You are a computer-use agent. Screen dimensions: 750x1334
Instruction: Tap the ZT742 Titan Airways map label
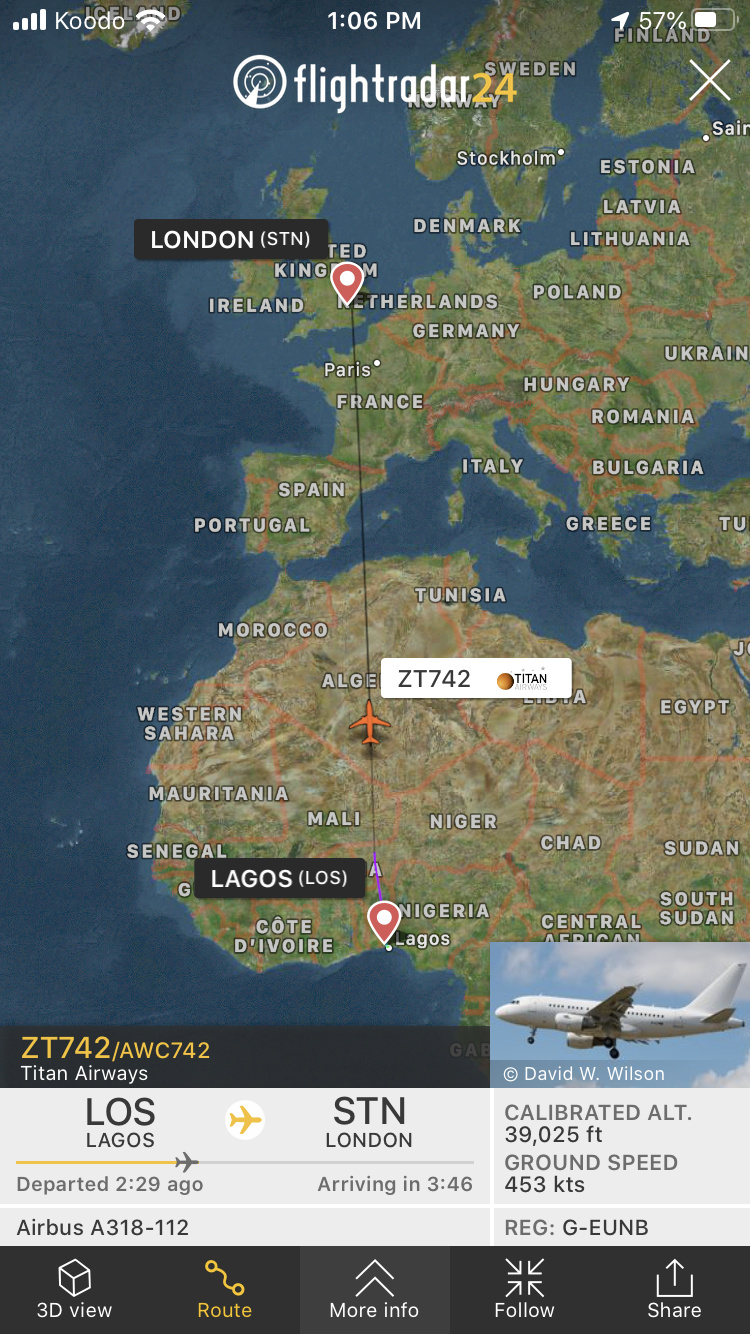coord(476,678)
